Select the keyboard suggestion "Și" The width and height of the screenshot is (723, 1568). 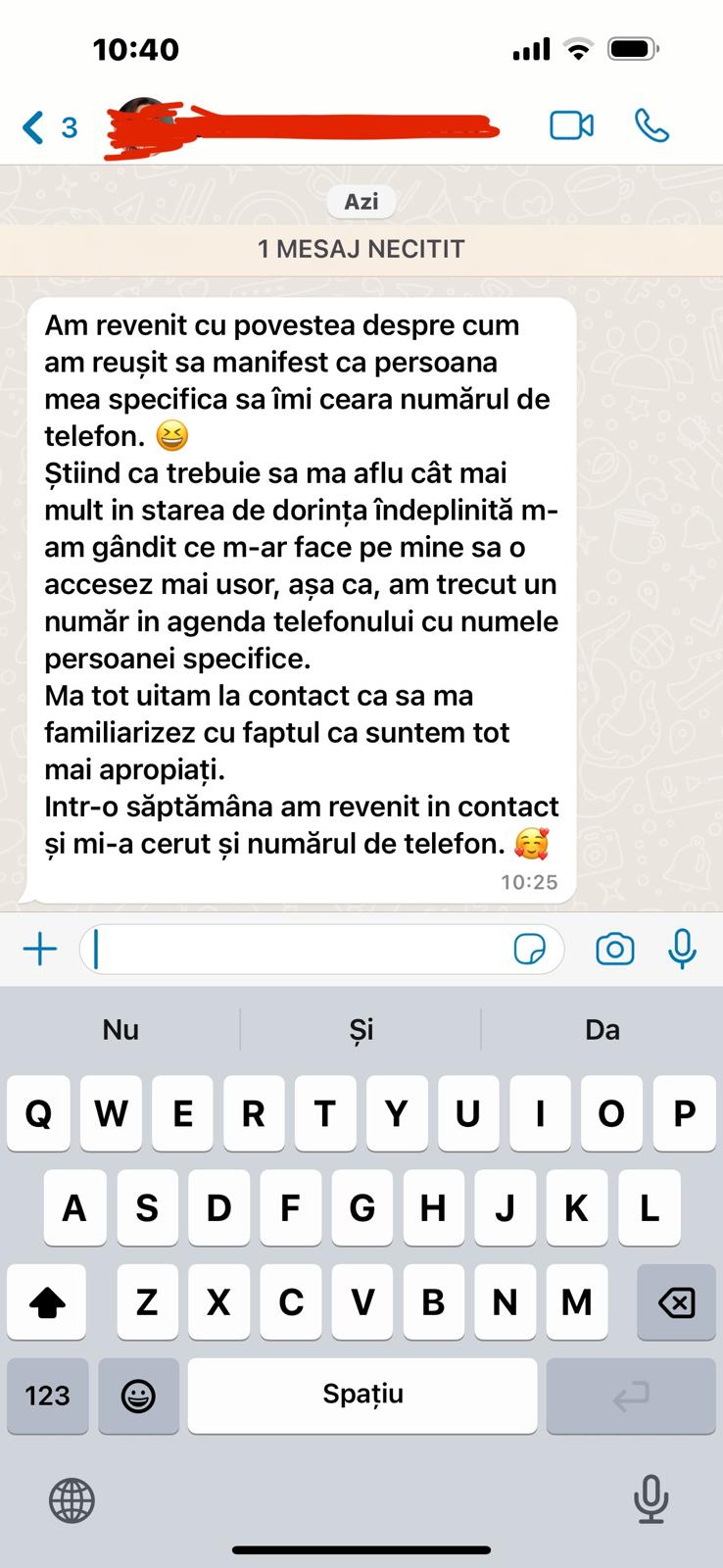[361, 1030]
